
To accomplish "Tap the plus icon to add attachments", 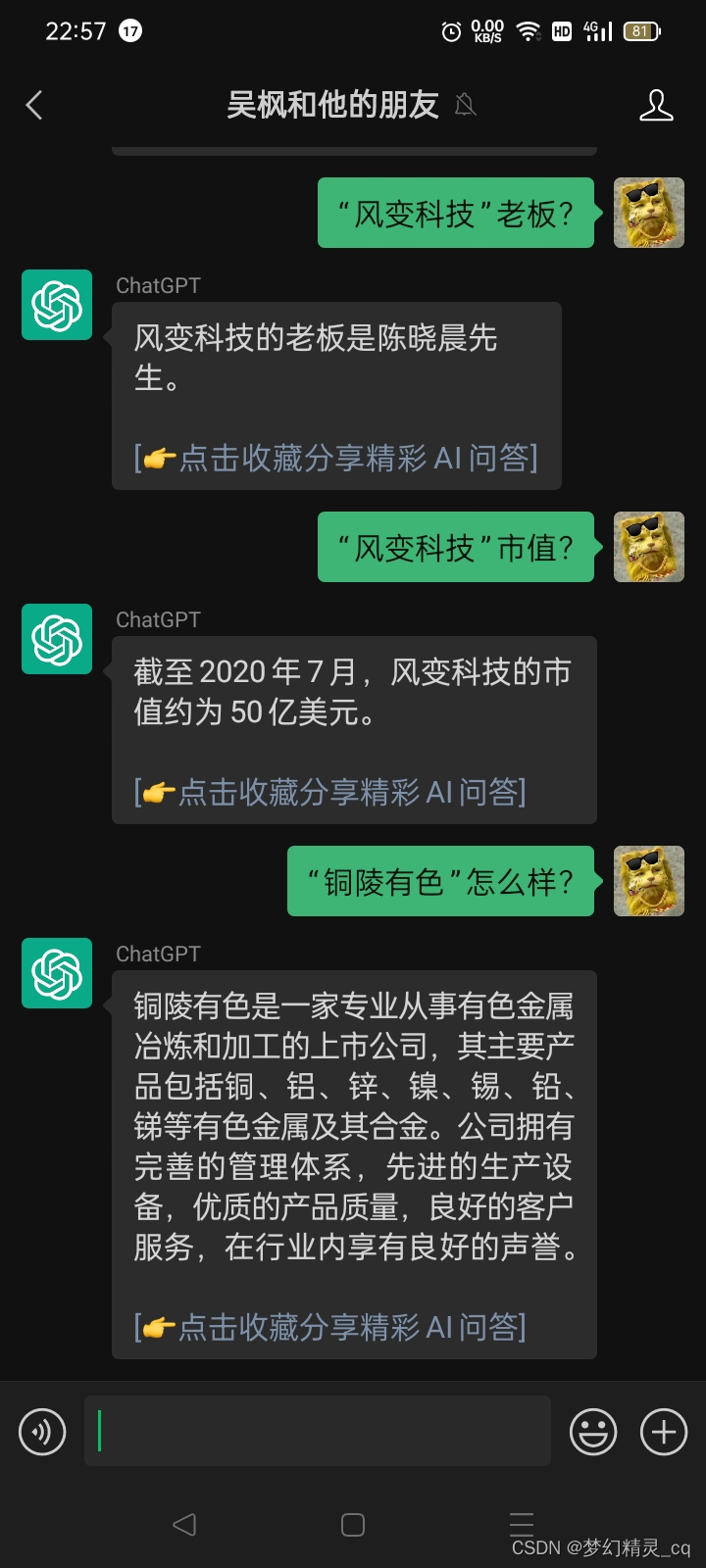I will [x=663, y=1432].
